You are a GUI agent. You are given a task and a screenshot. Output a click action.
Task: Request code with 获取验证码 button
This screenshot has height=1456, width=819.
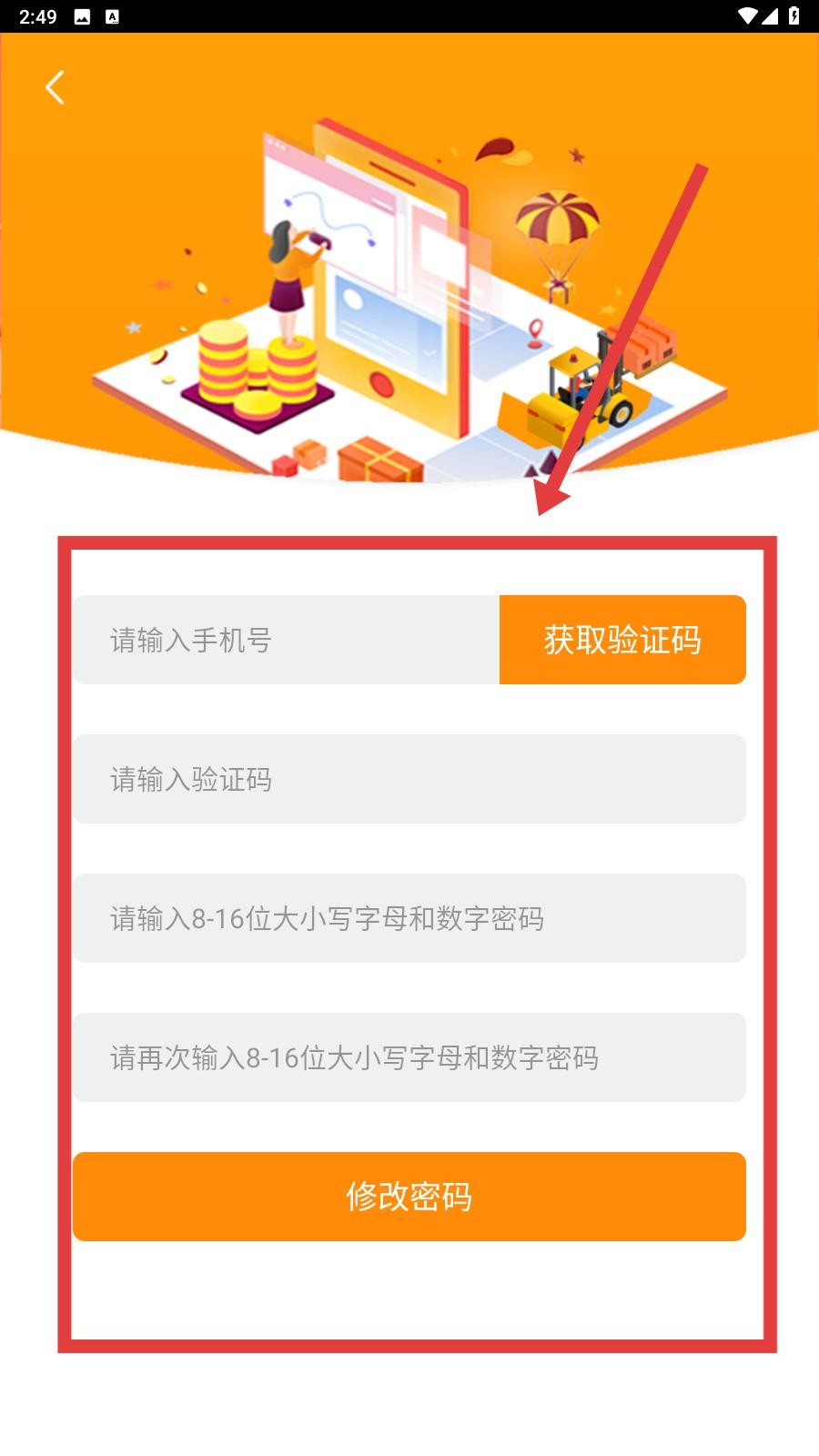point(622,640)
